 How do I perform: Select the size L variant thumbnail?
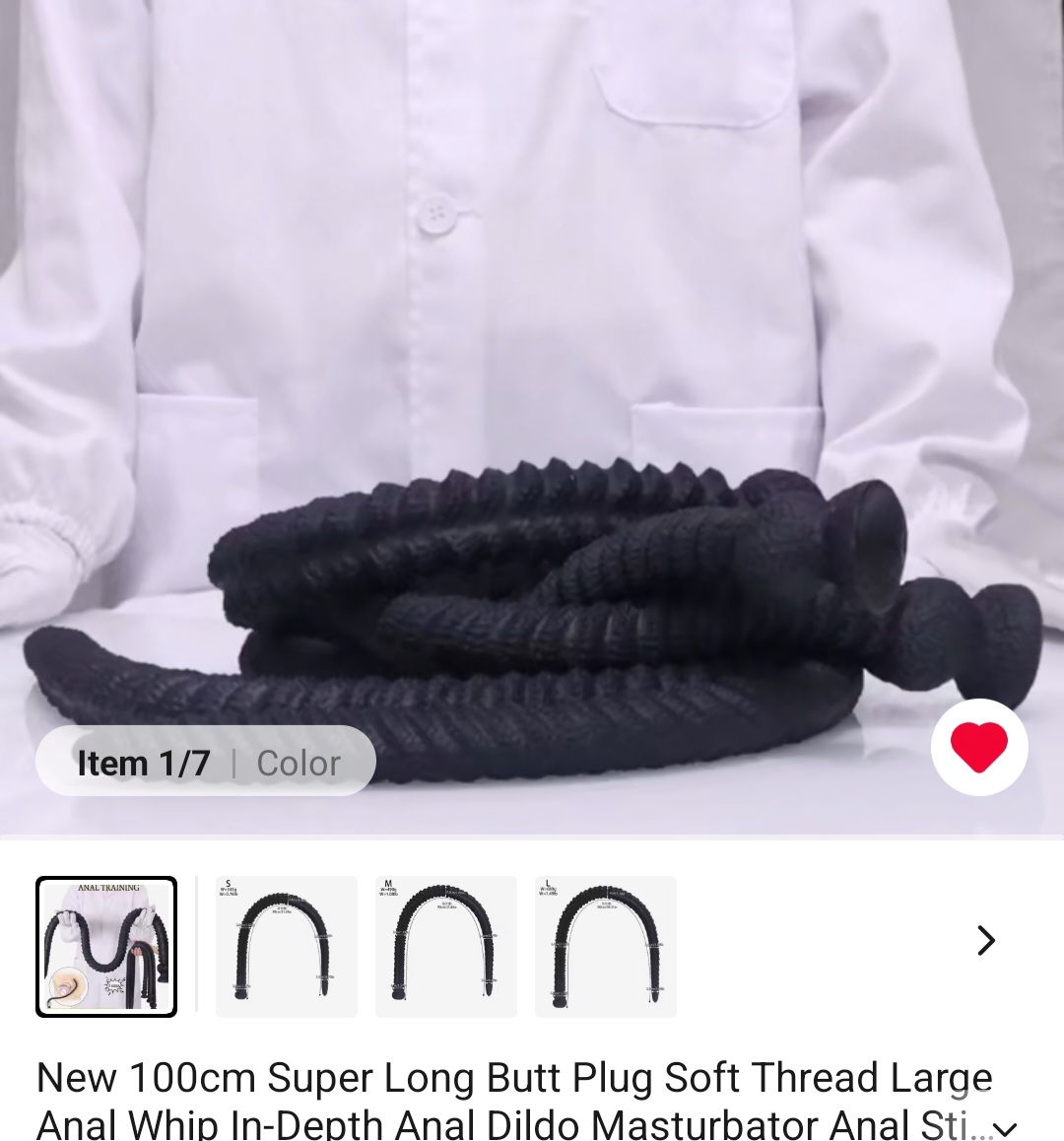point(605,946)
